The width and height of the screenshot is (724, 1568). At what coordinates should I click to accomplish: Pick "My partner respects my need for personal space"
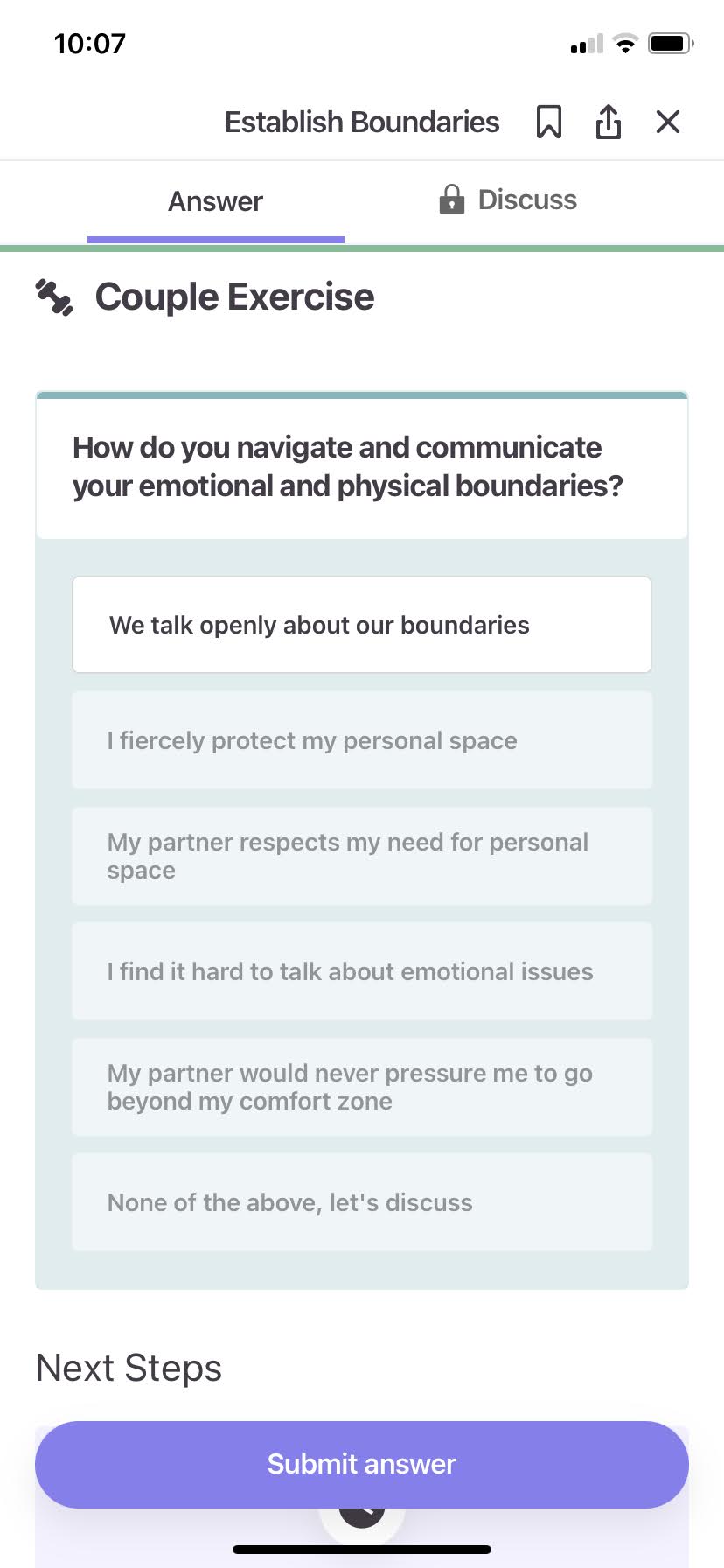362,856
